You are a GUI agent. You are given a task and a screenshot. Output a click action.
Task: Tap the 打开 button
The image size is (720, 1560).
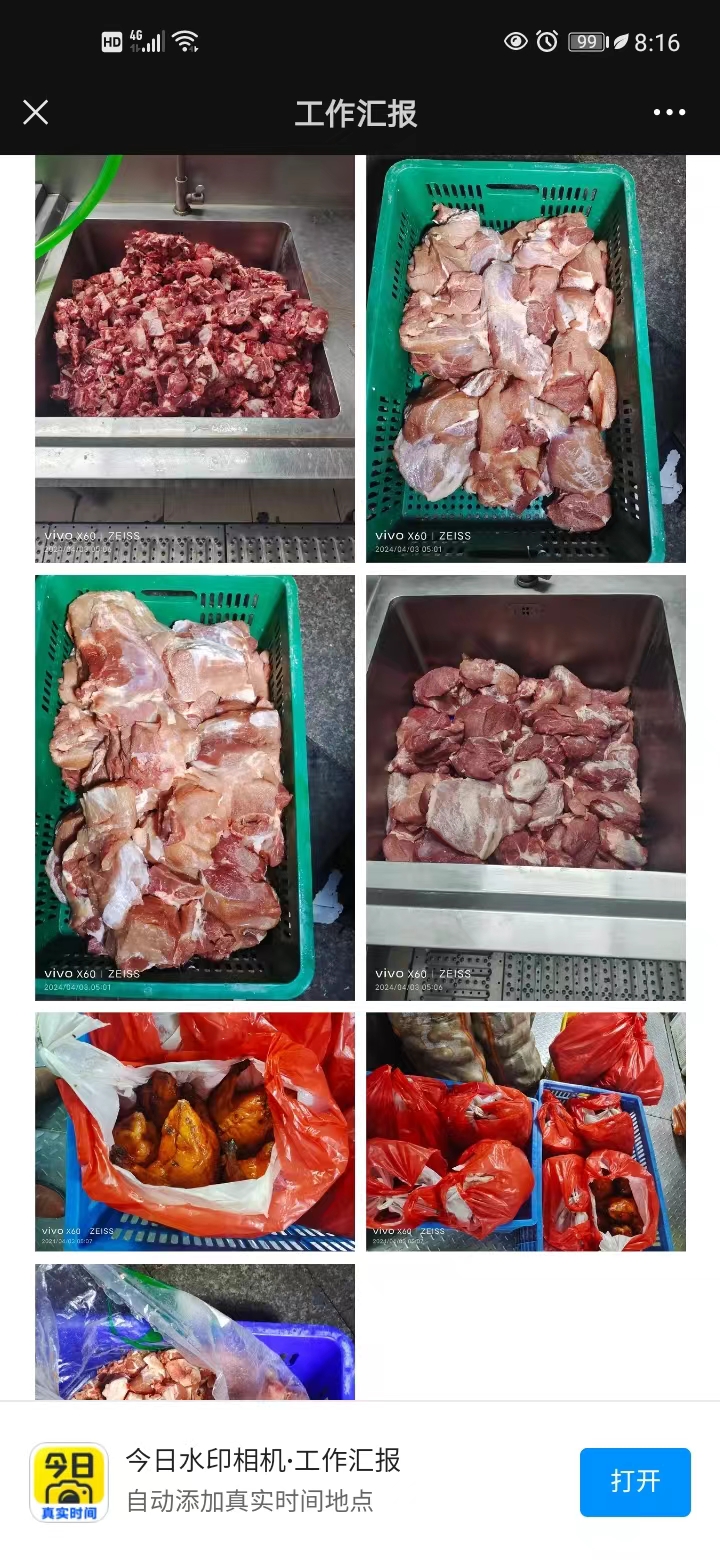[x=635, y=1481]
